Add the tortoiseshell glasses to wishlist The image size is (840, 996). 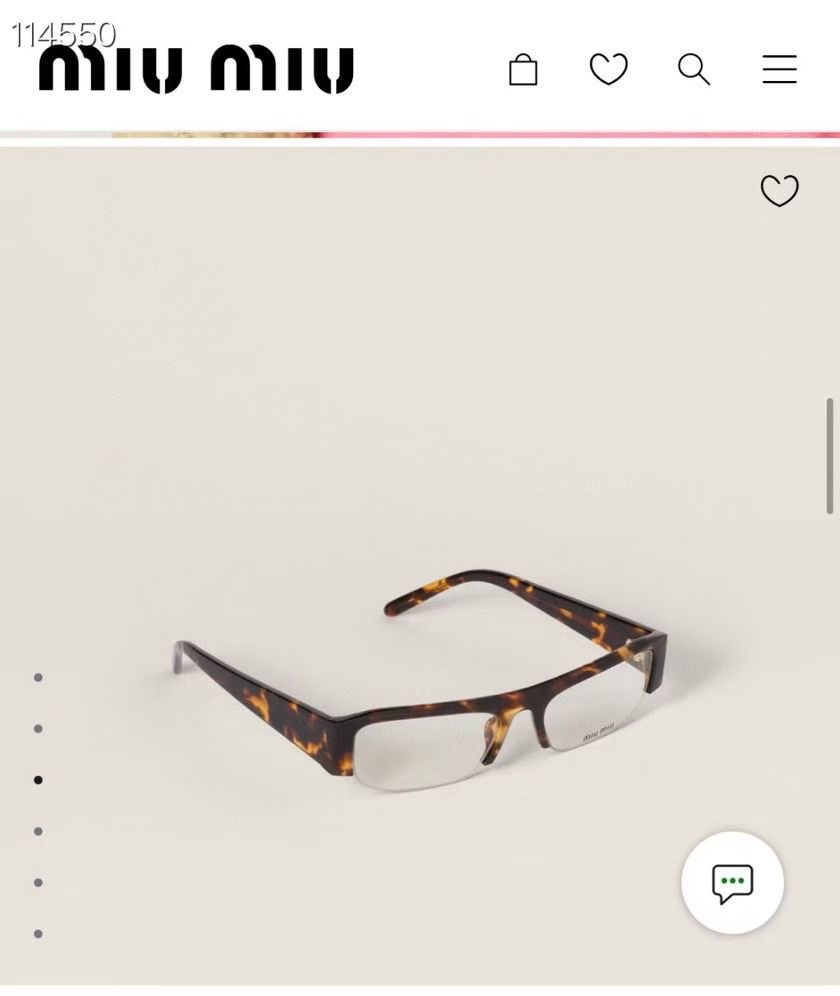click(x=779, y=190)
